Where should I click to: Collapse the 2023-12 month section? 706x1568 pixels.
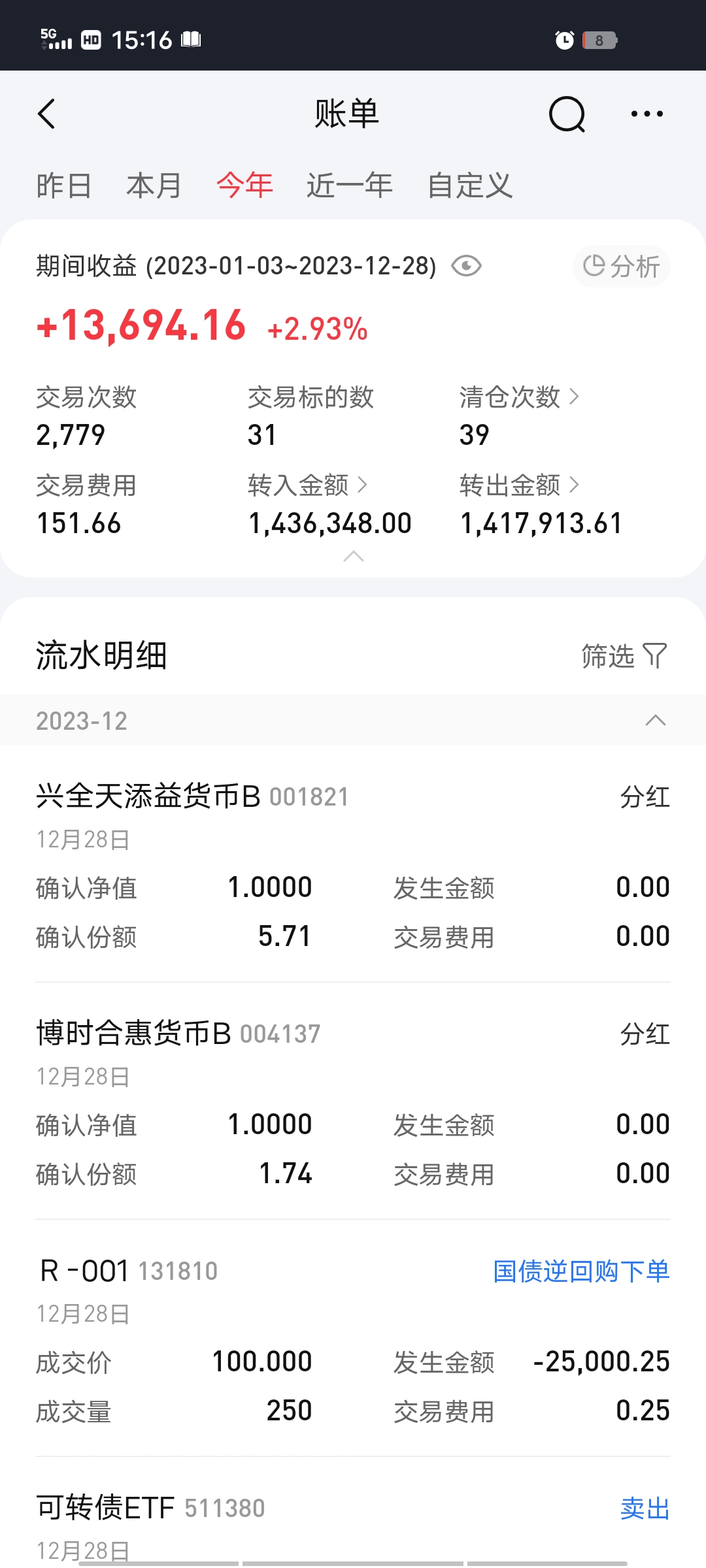(x=655, y=721)
